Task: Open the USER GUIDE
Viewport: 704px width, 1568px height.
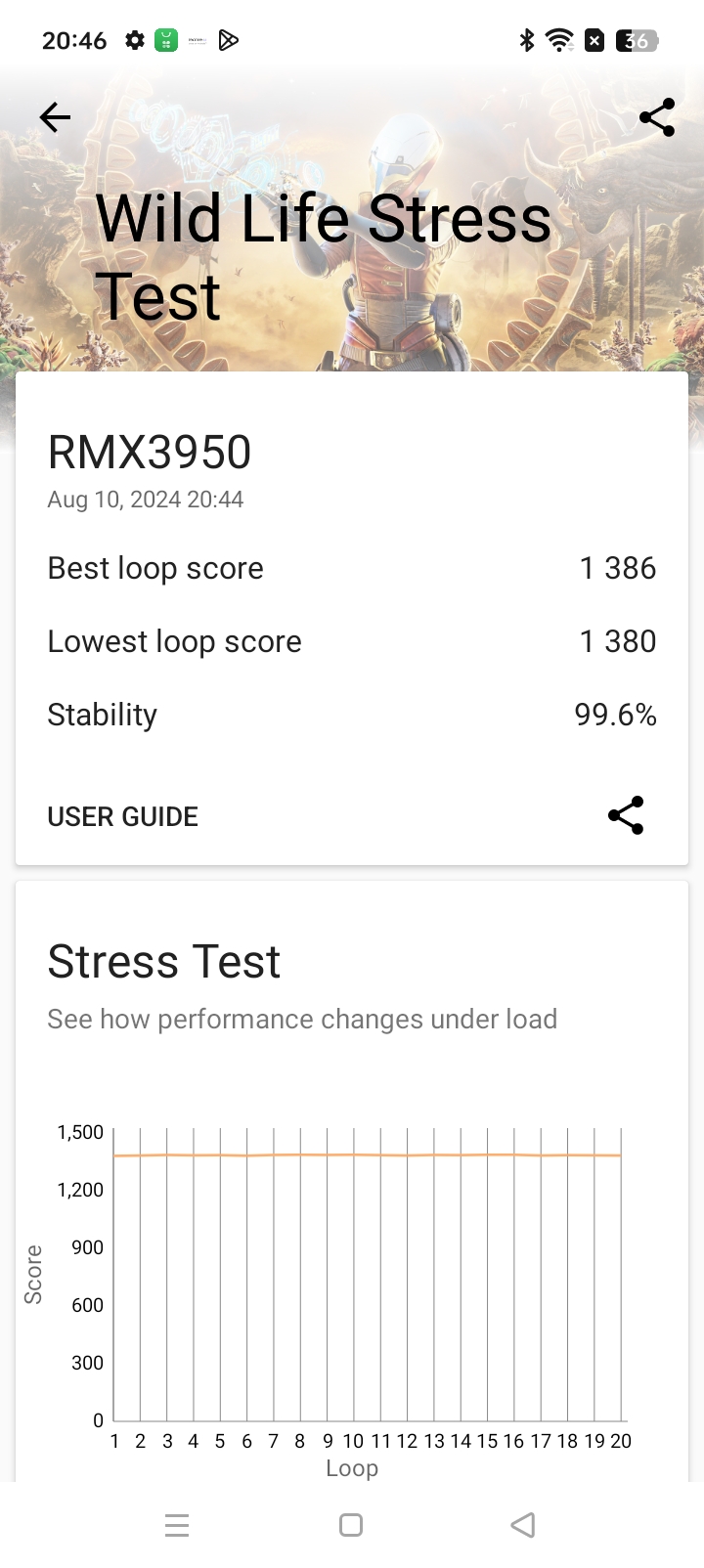Action: click(x=122, y=815)
